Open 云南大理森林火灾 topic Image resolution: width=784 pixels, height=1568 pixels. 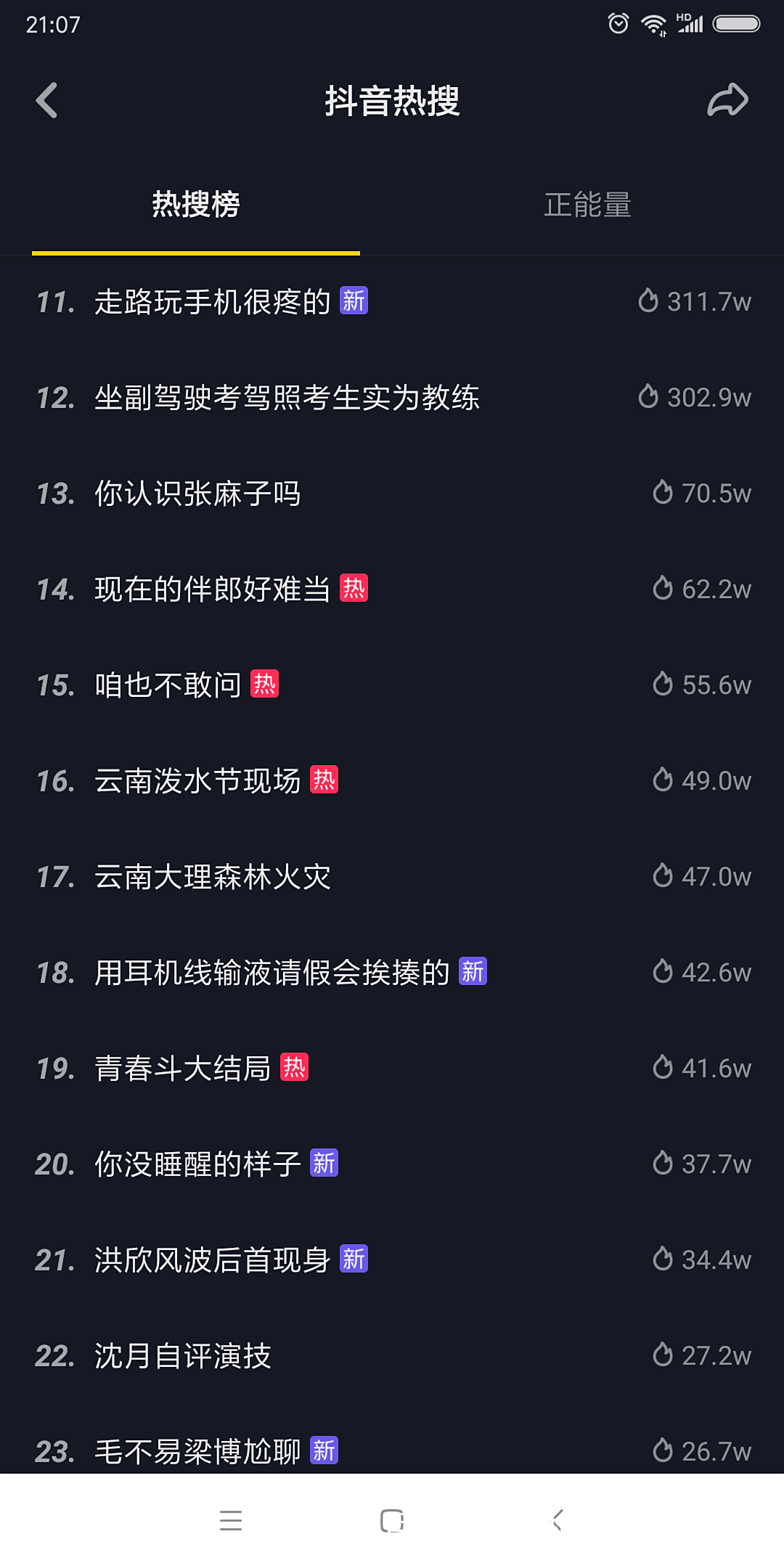coord(213,877)
